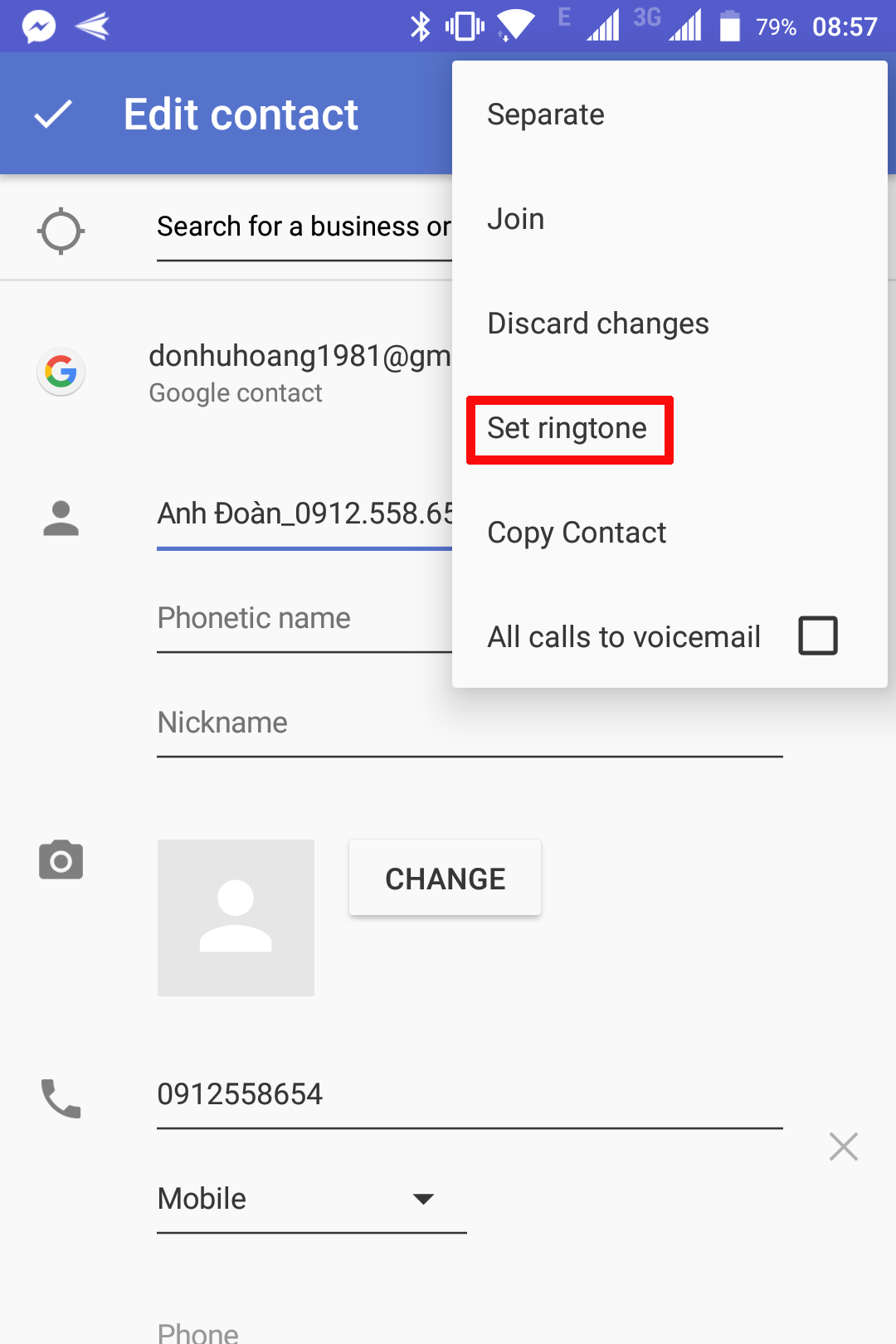Tap Copy Contact menu item
Viewport: 896px width, 1344px height.
pos(577,533)
